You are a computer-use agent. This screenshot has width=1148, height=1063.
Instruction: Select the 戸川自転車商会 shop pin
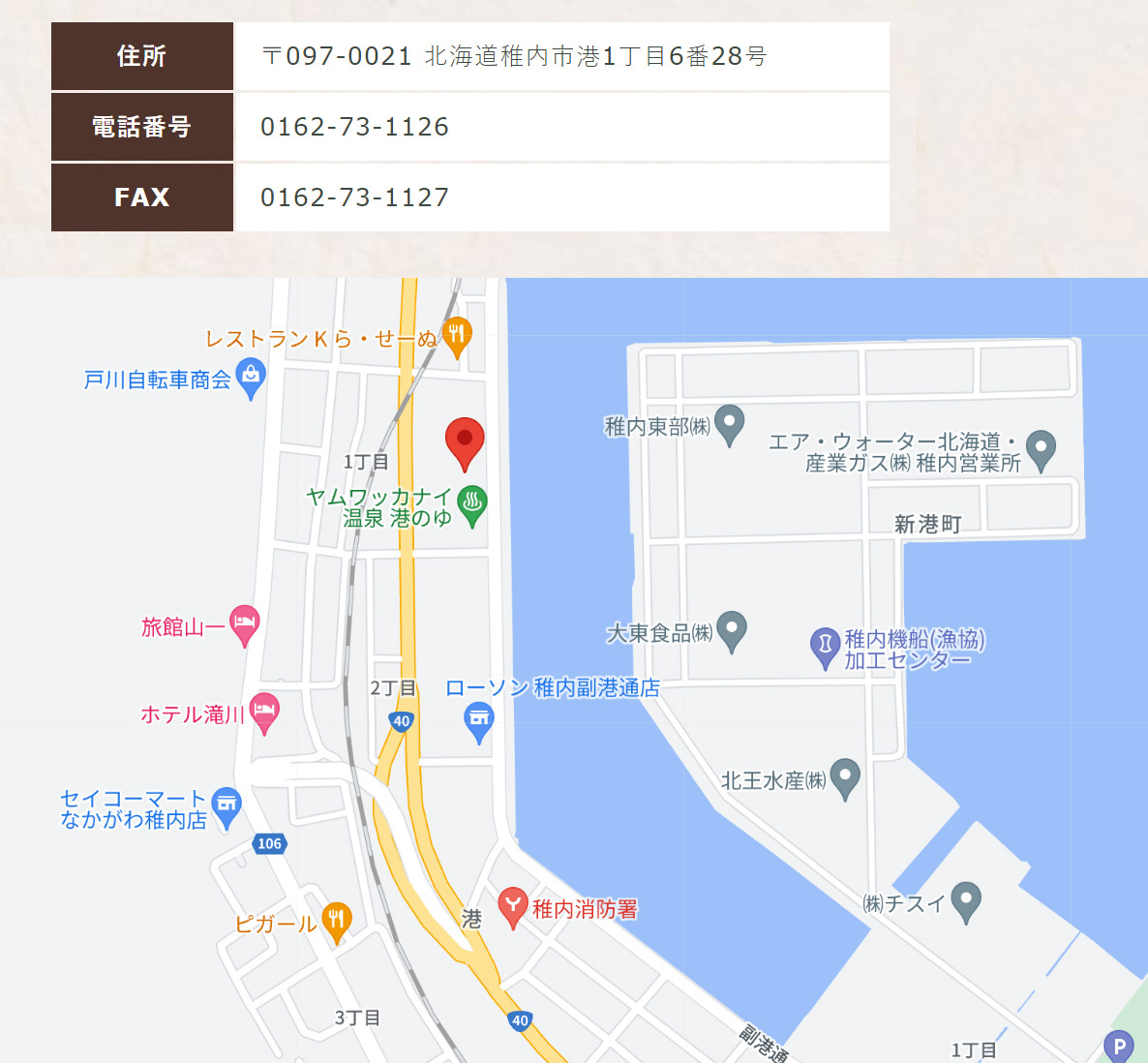[x=251, y=376]
